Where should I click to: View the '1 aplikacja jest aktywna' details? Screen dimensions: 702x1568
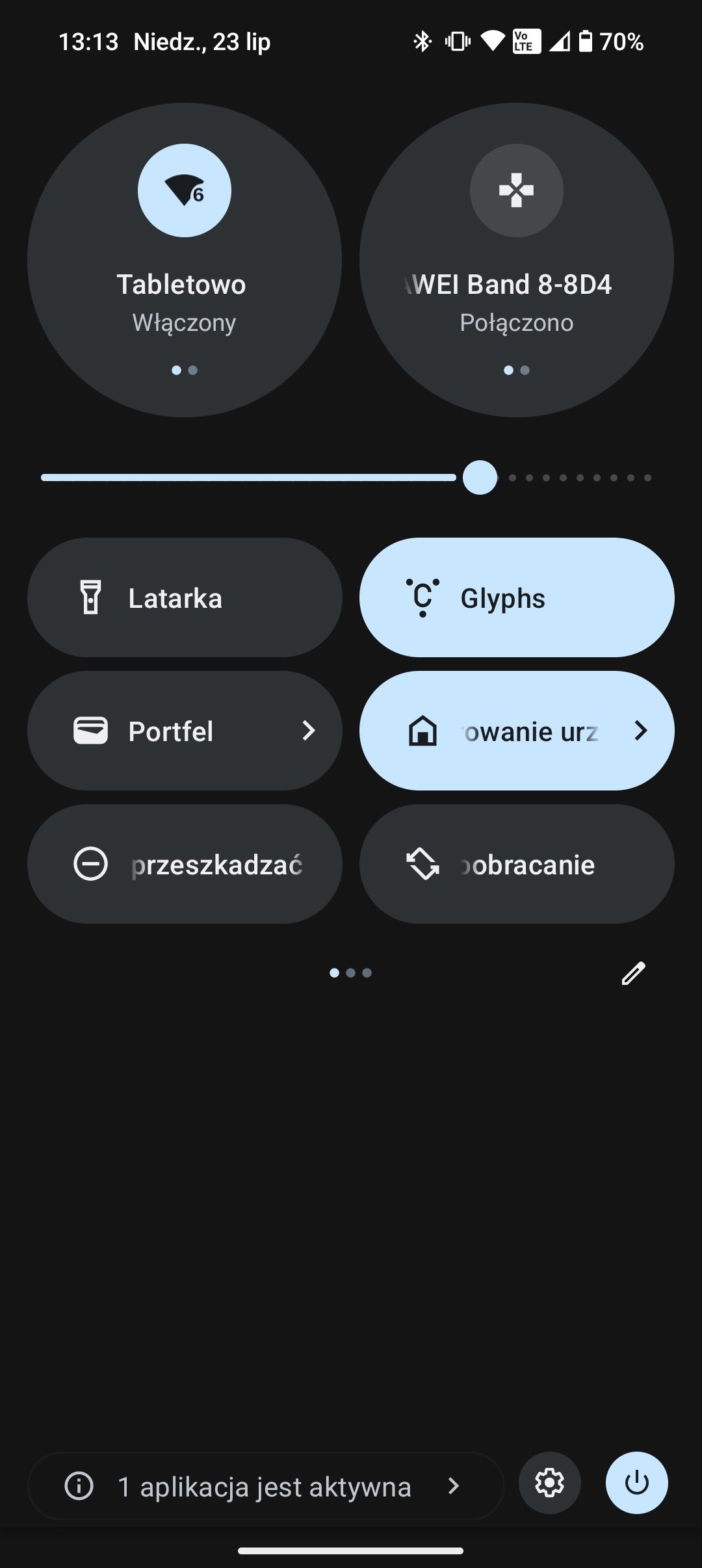tap(266, 1486)
